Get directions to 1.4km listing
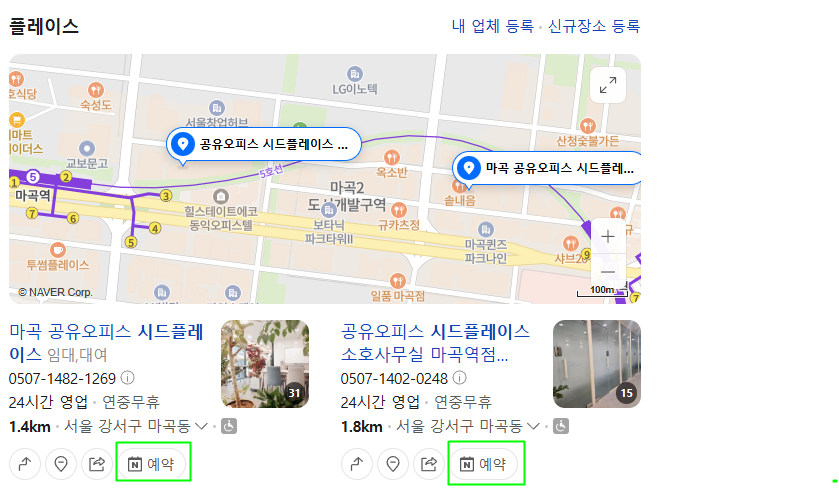Viewport: 839px width, 489px height. 25,464
